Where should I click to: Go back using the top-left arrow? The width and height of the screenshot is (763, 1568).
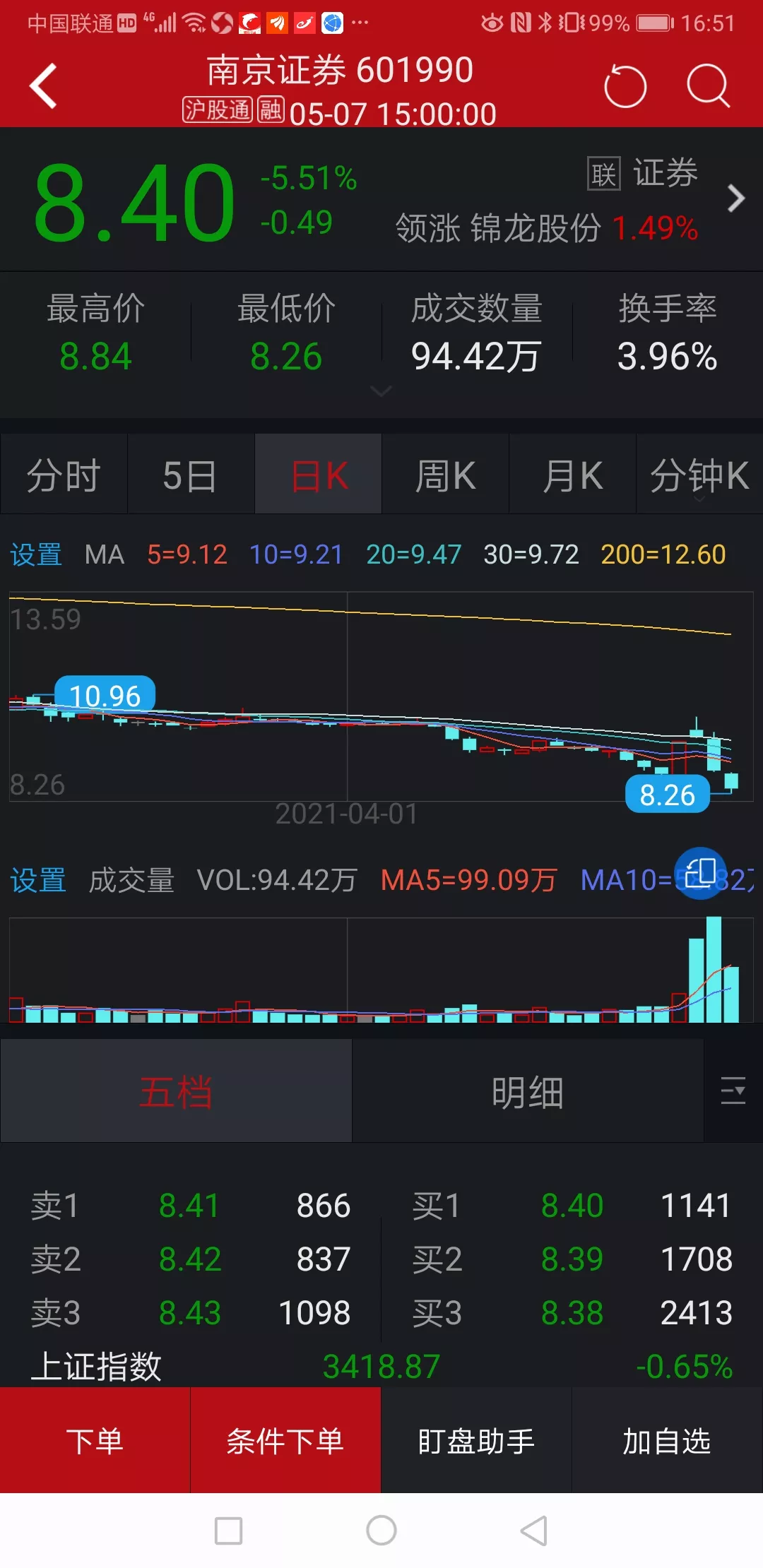coord(44,86)
